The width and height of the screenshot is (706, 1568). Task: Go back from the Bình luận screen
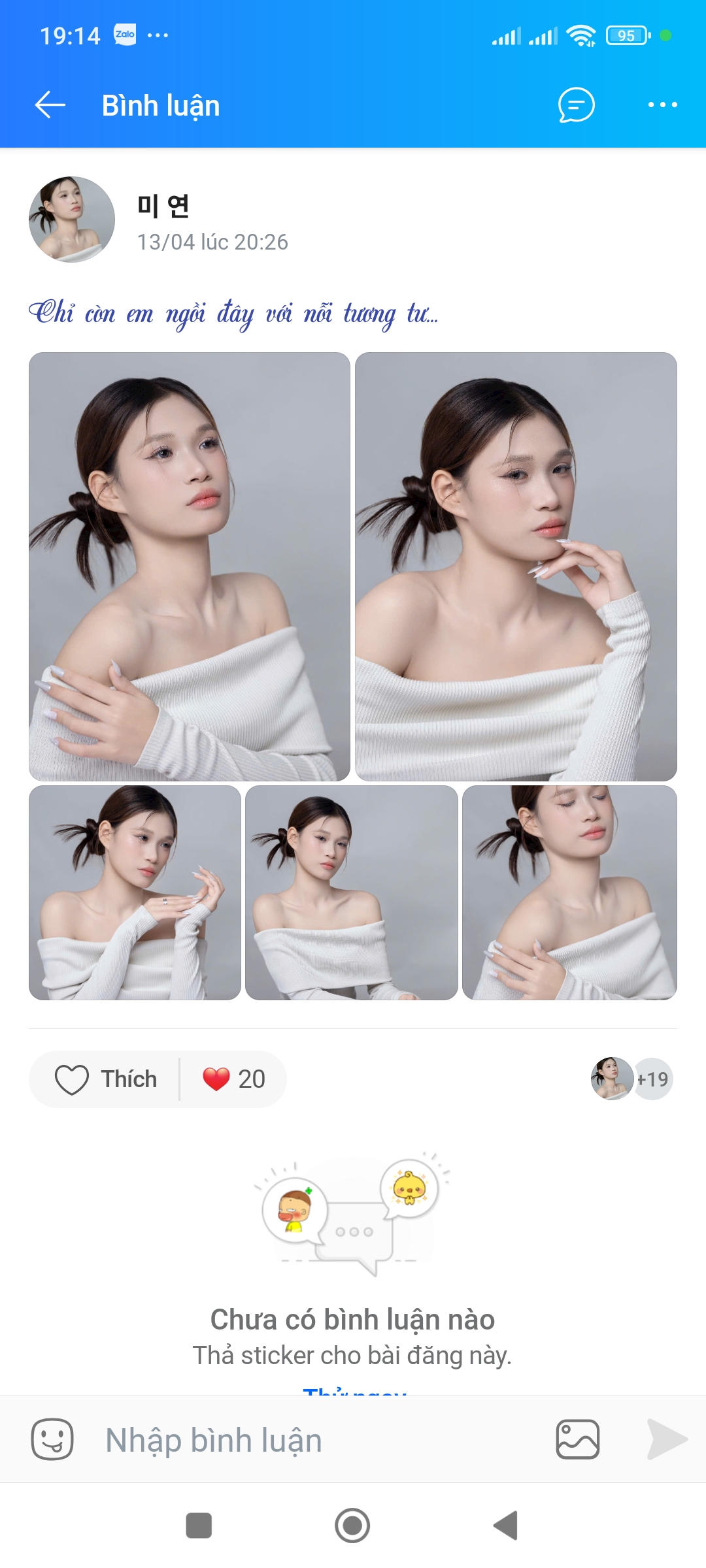pos(50,105)
